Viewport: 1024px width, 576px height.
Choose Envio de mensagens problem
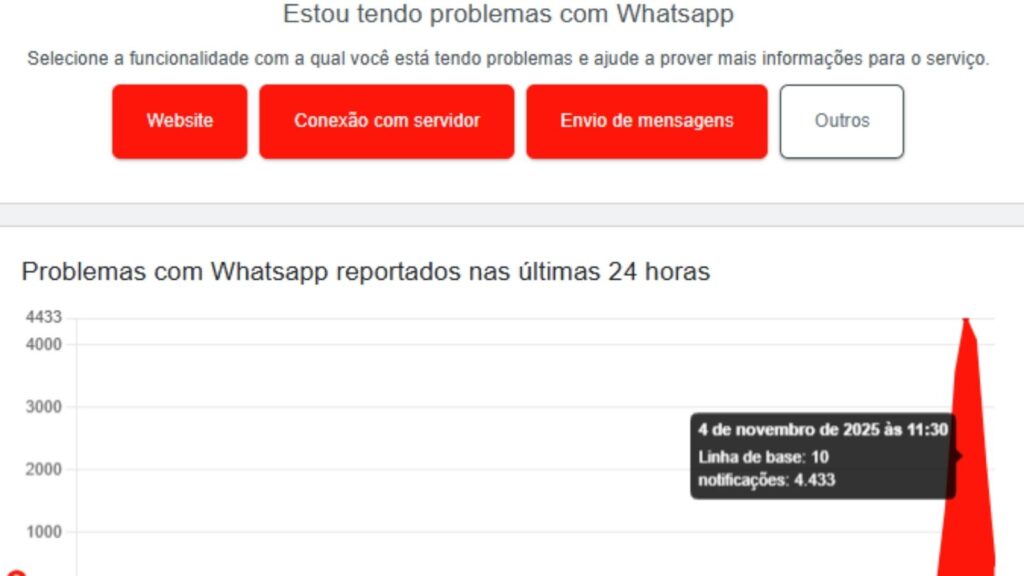647,121
